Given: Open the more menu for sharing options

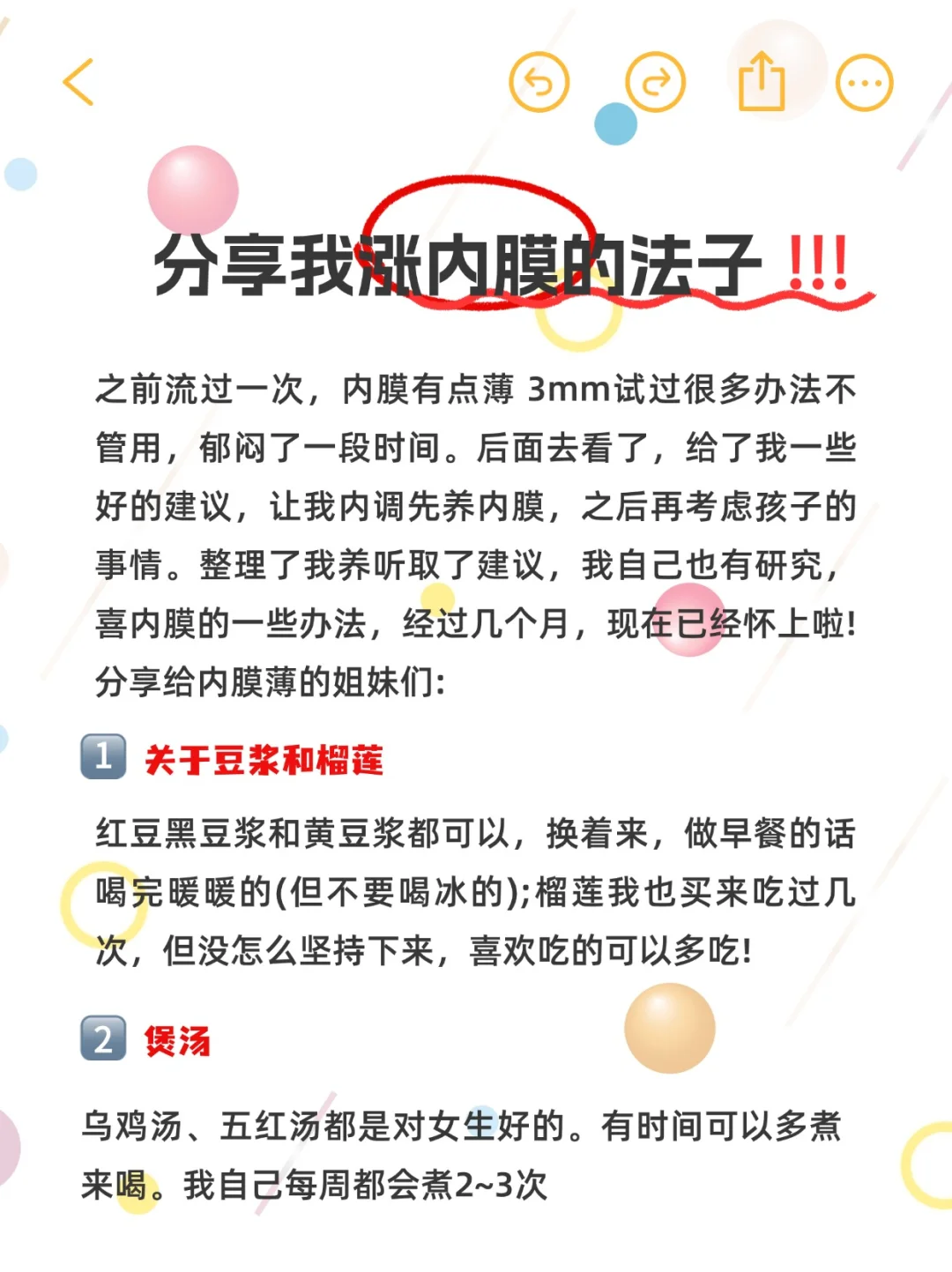Looking at the screenshot, I should pyautogui.click(x=864, y=82).
